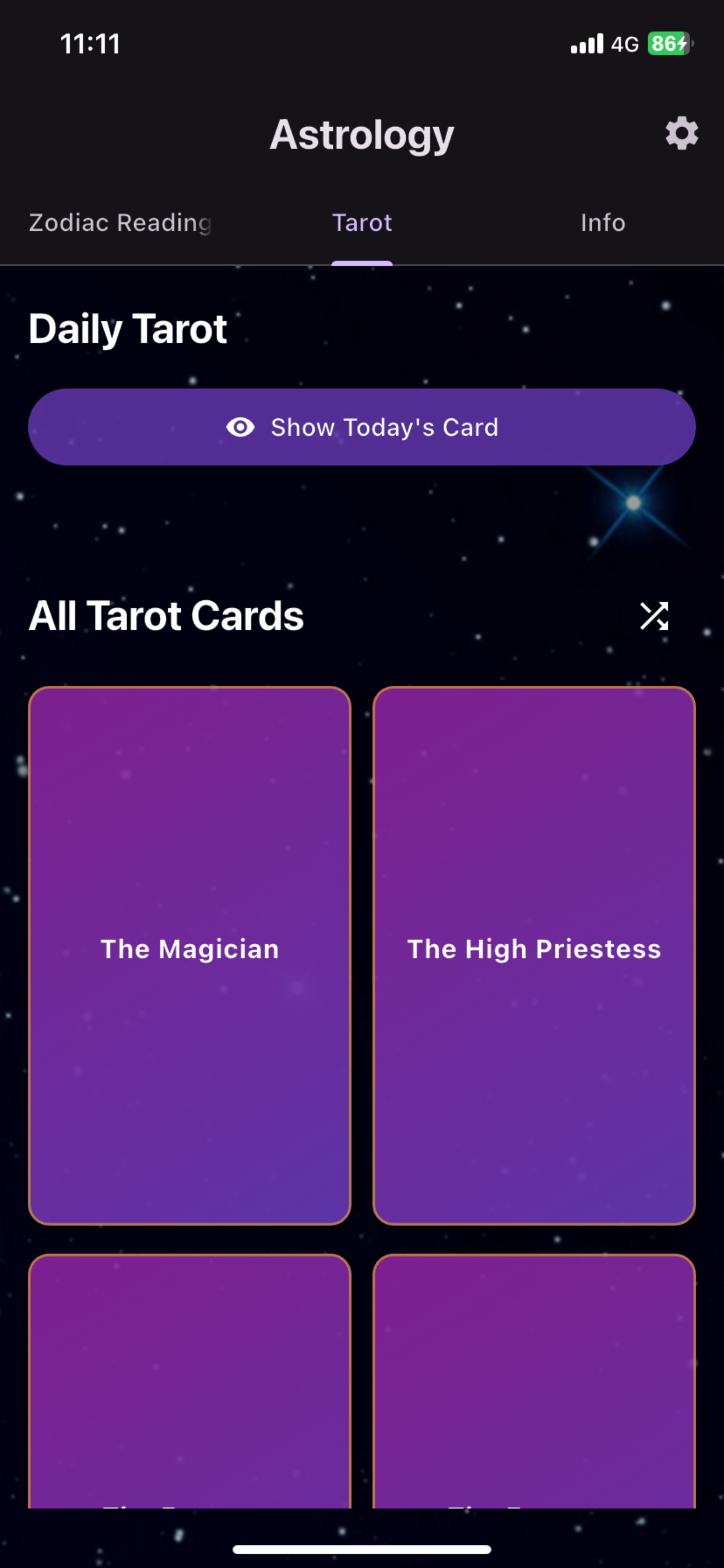Image resolution: width=724 pixels, height=1568 pixels.
Task: Tap the home indicator bar at bottom
Action: click(362, 1548)
